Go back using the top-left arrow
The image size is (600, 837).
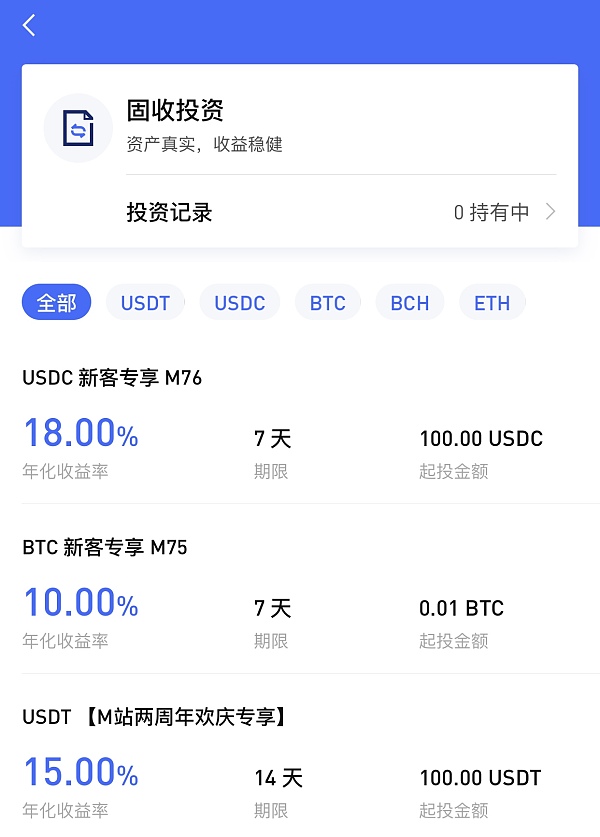[x=29, y=26]
